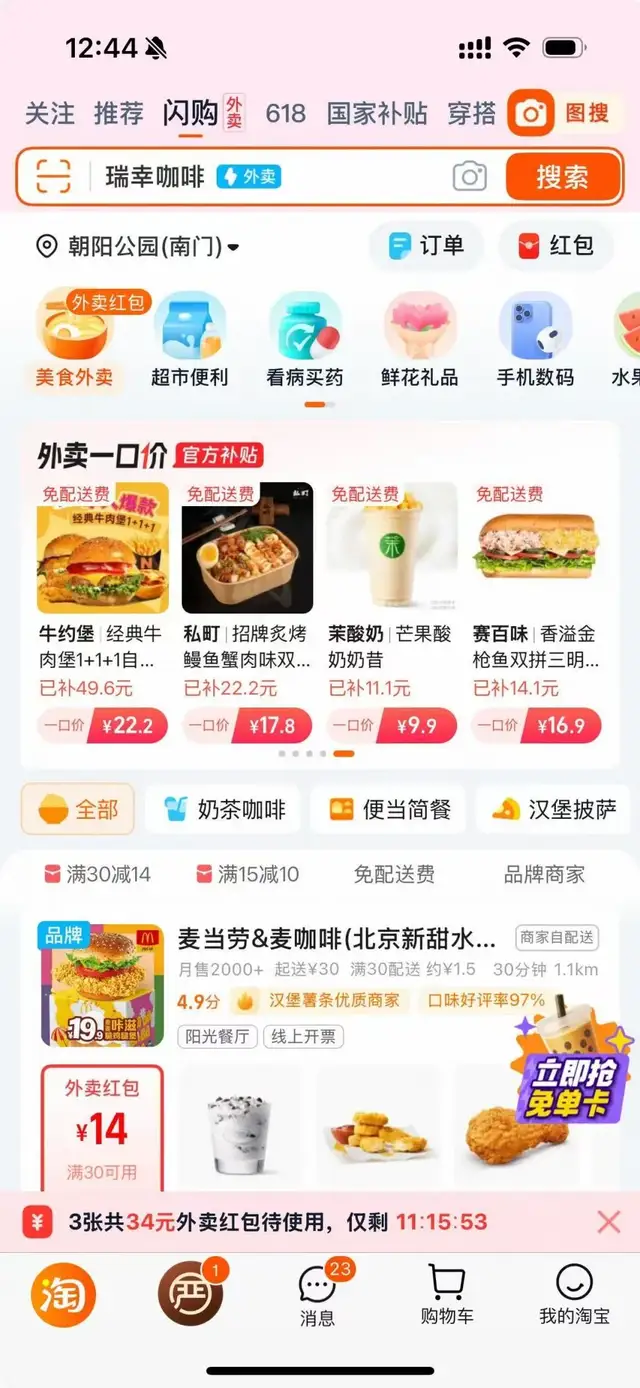
Task: Switch to the 国家补贴 tab
Action: (x=376, y=113)
